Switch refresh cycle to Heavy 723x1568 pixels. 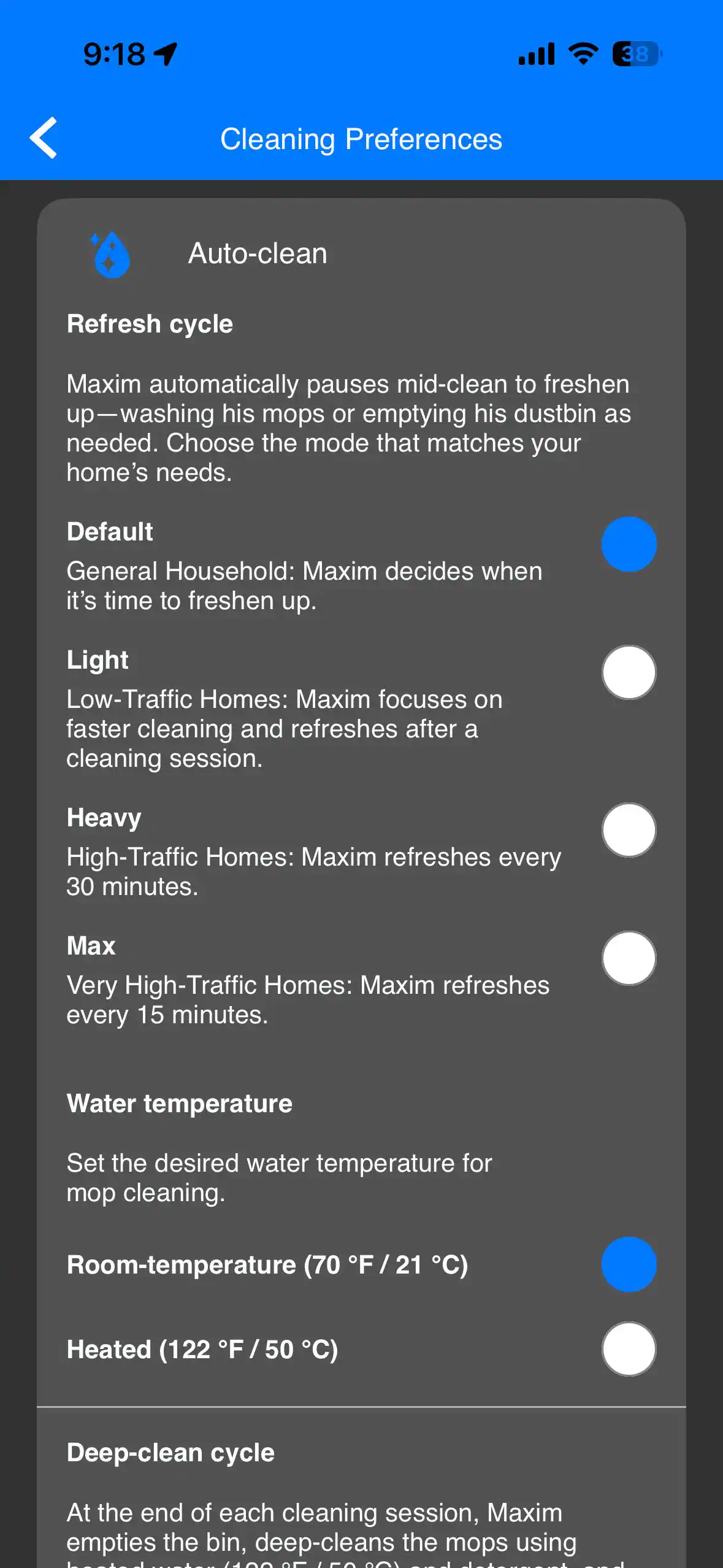629,830
